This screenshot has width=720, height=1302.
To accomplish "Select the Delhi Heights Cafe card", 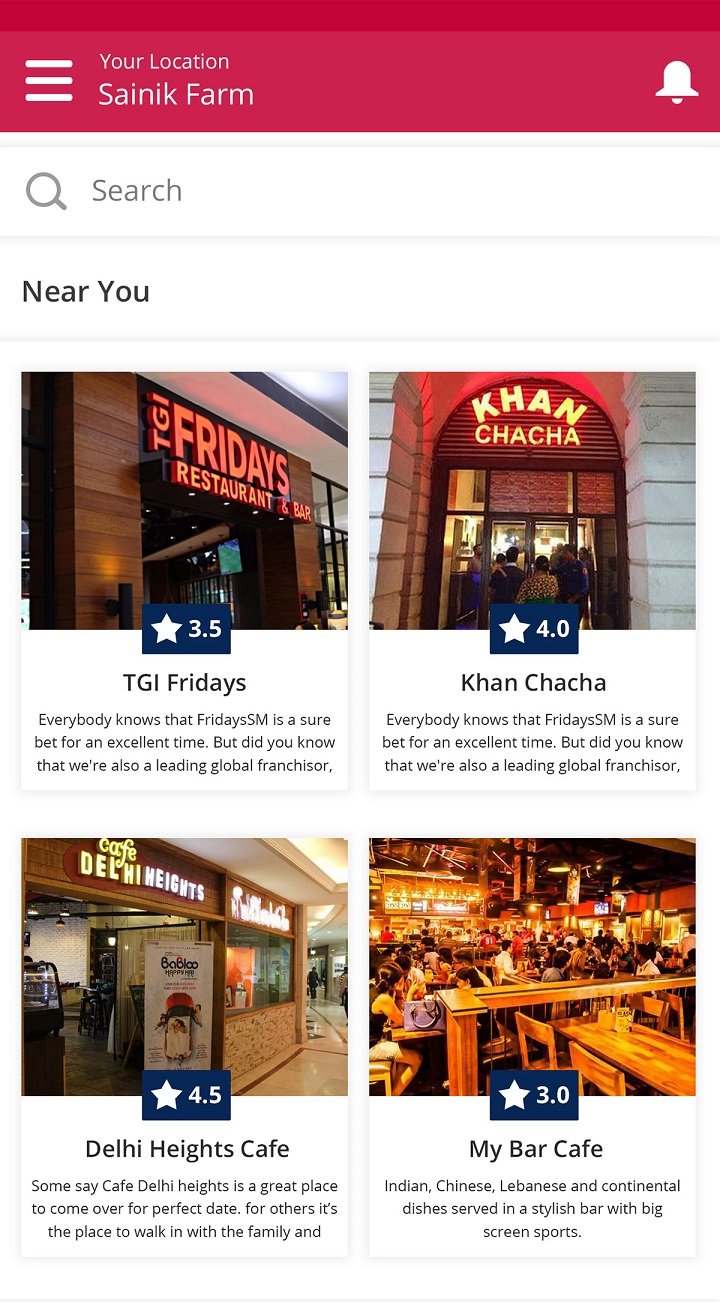I will [185, 1046].
